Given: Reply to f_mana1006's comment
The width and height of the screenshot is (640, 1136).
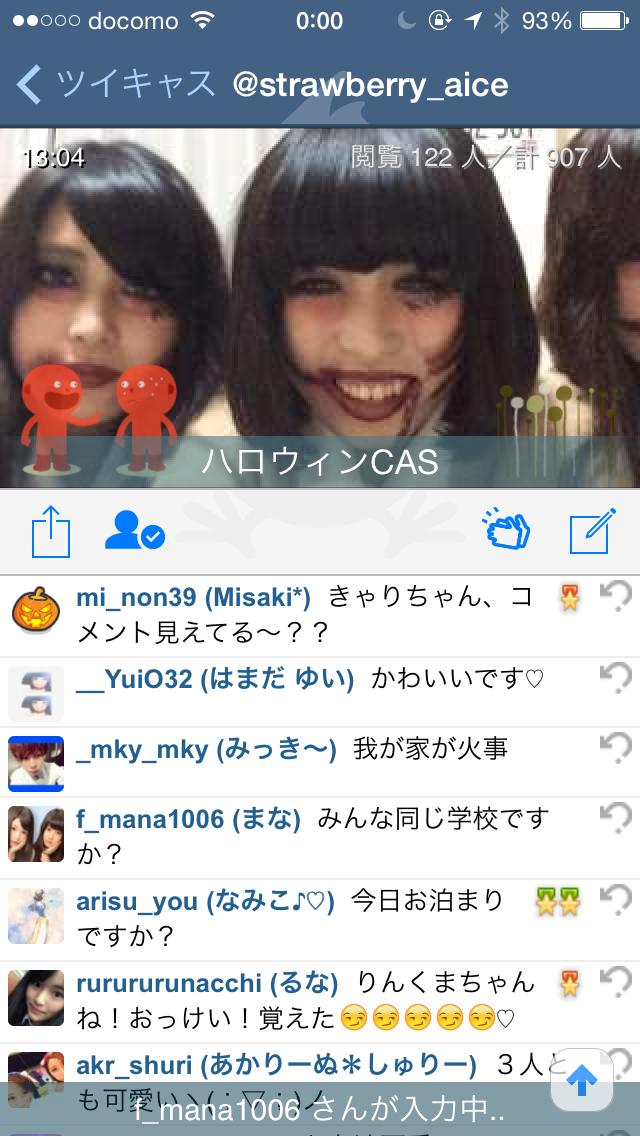Looking at the screenshot, I should click(616, 818).
